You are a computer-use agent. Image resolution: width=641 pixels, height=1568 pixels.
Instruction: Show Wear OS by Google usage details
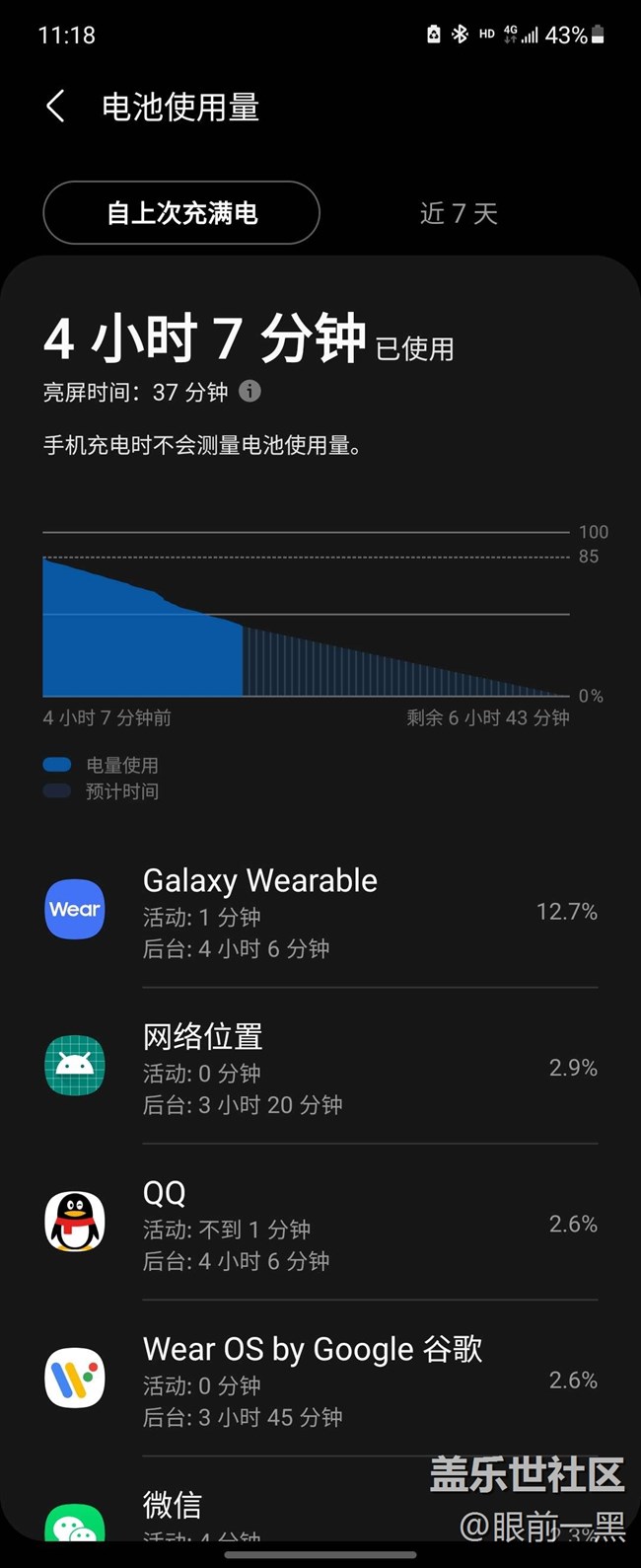[x=320, y=1380]
